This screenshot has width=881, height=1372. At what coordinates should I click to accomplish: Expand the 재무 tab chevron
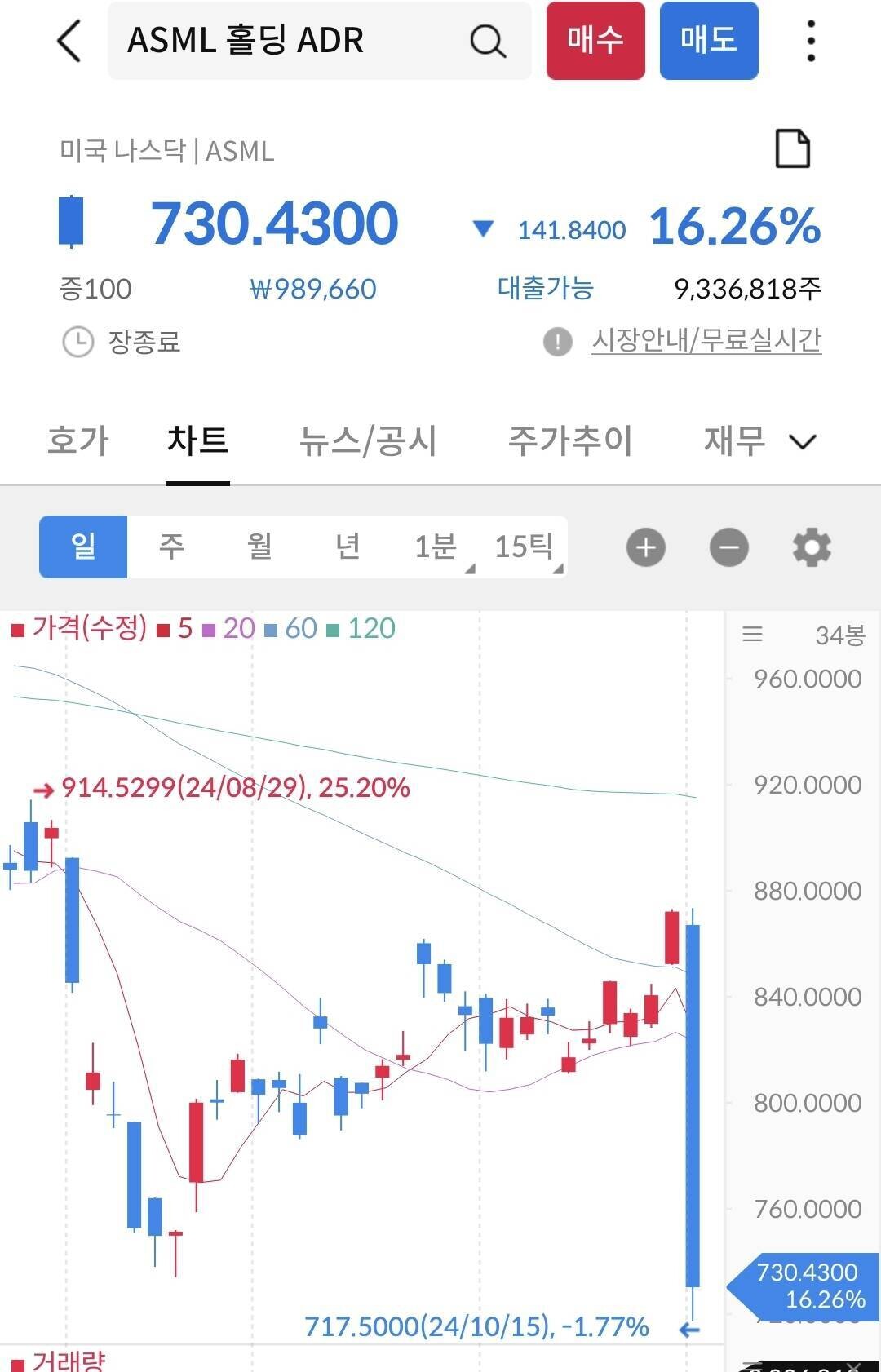click(x=802, y=440)
